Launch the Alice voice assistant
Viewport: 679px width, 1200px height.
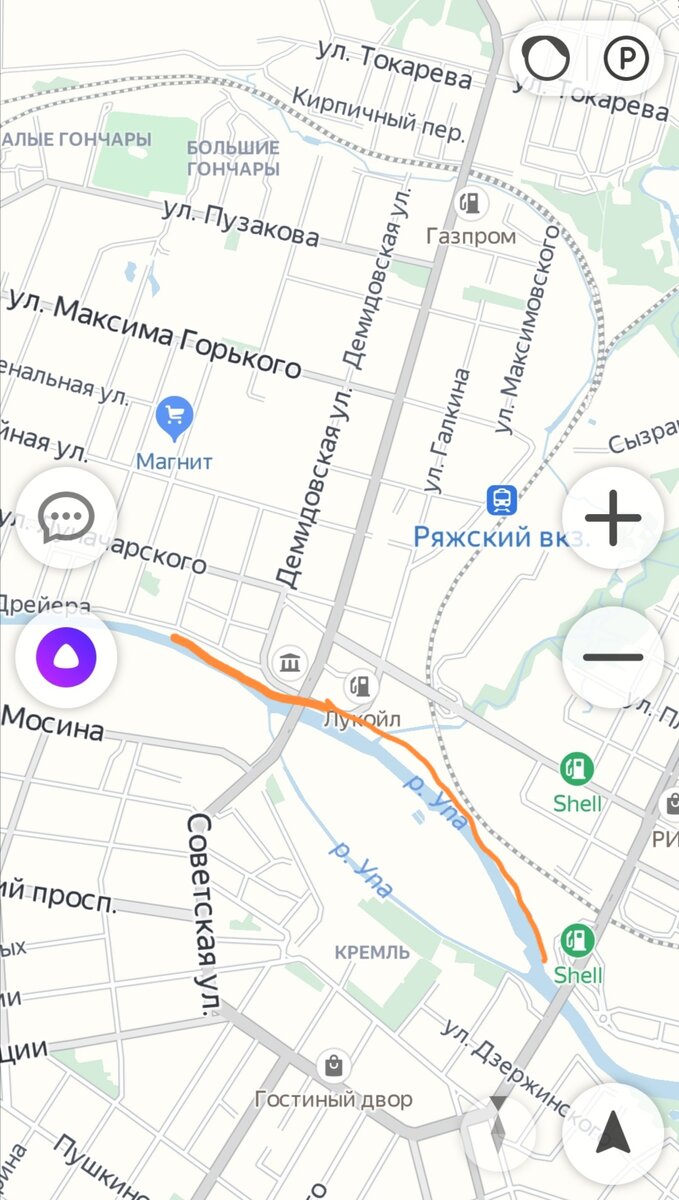[x=66, y=659]
